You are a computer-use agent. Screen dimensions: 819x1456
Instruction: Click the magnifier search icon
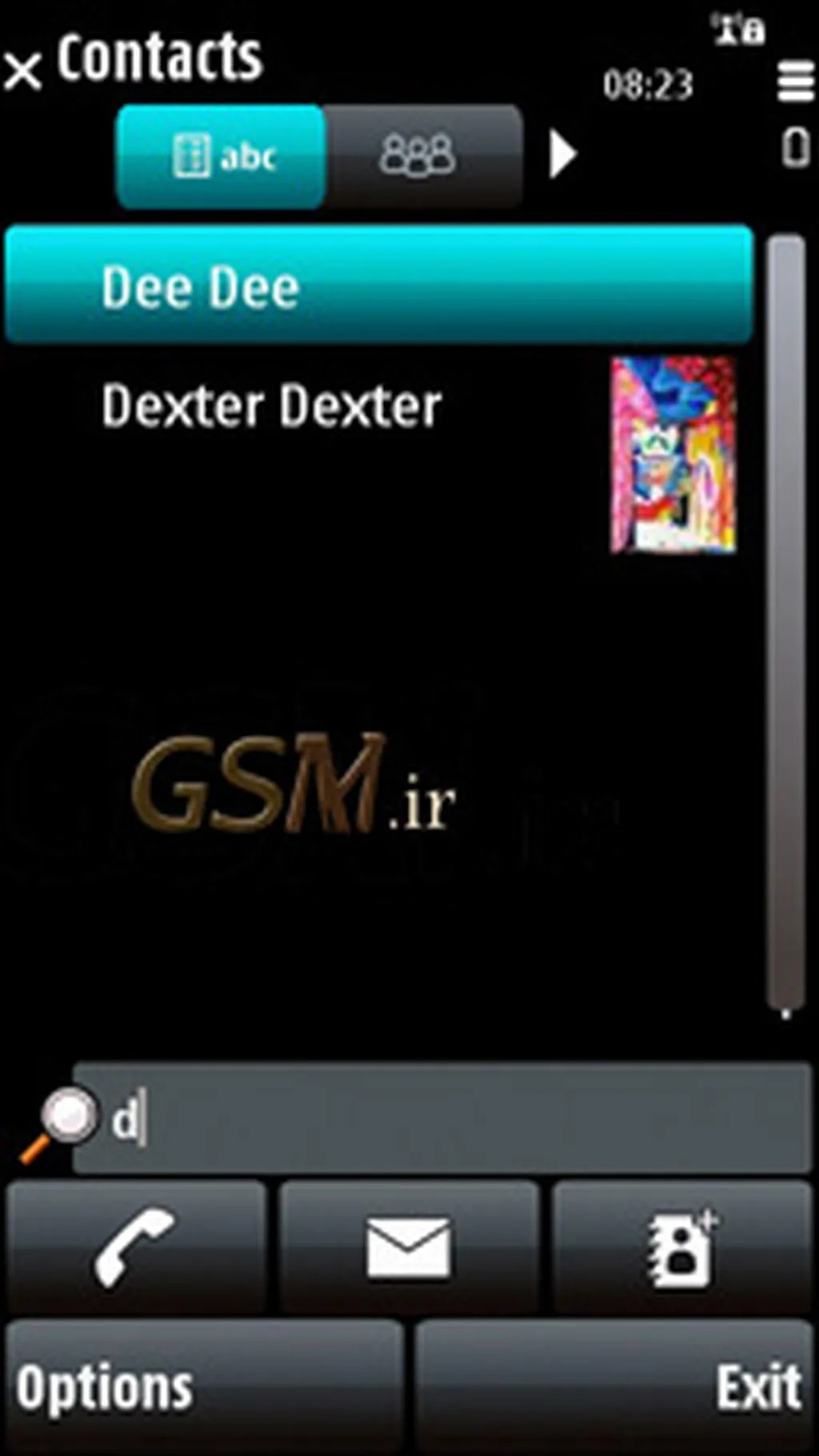coord(68,1114)
